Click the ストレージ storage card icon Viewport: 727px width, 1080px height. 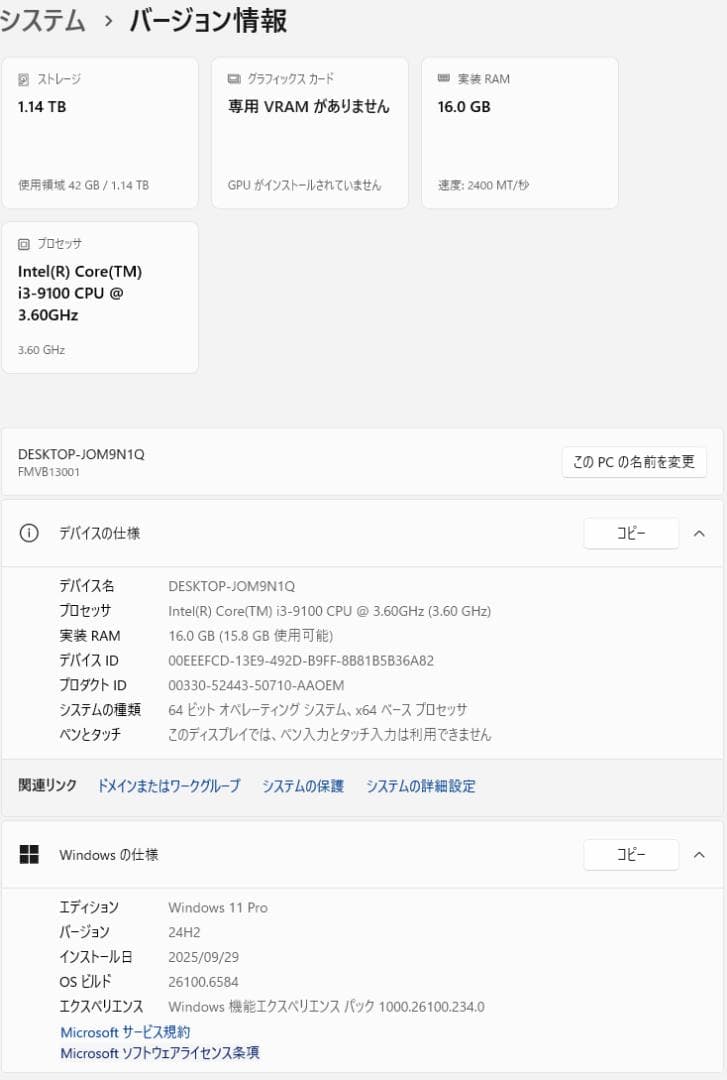click(22, 78)
